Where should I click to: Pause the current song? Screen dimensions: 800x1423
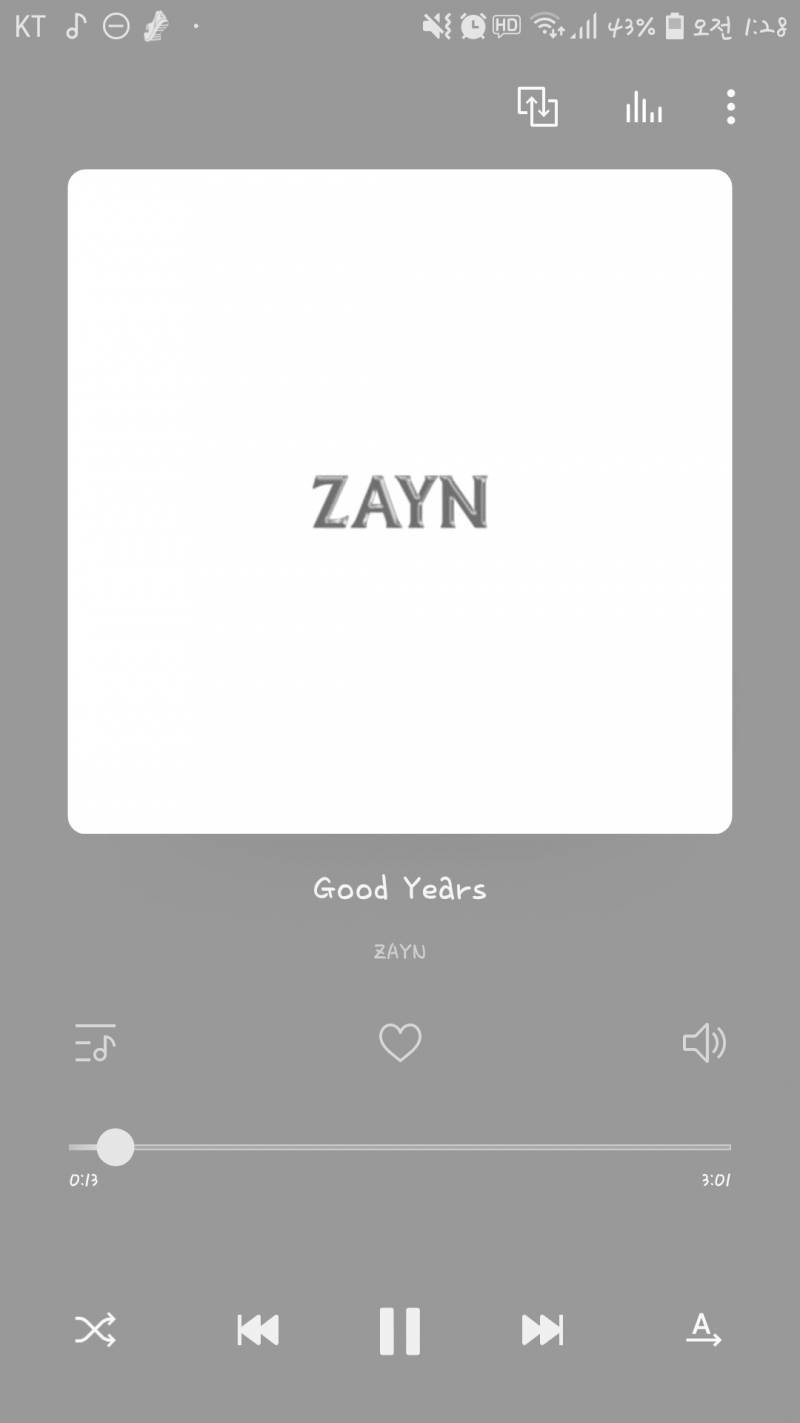pos(400,1330)
